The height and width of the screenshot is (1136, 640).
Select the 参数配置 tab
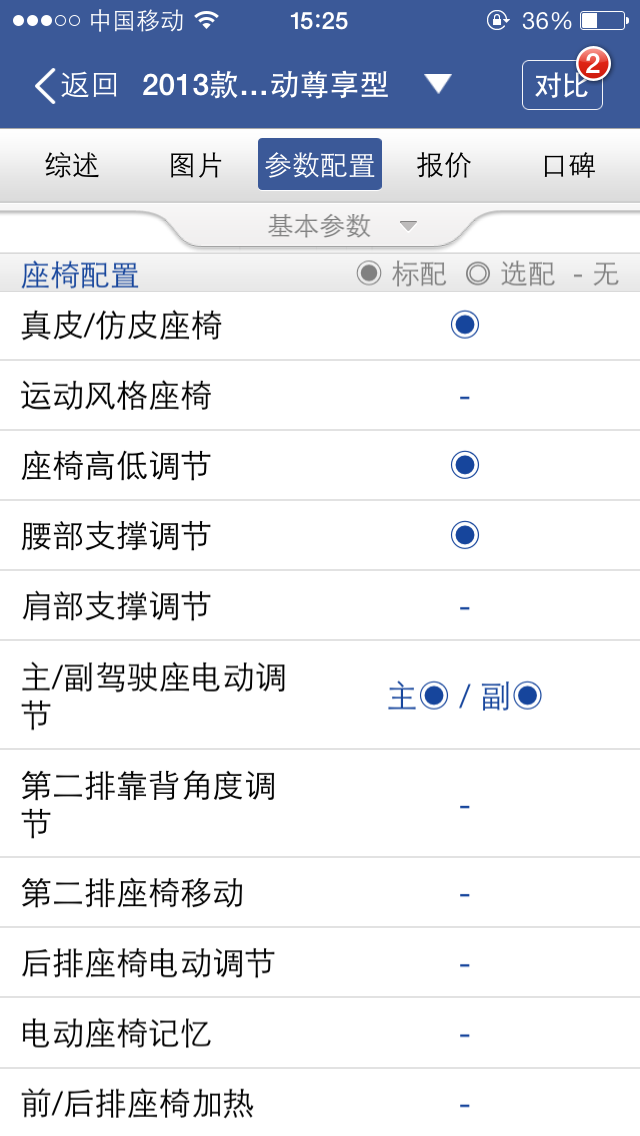click(x=320, y=165)
